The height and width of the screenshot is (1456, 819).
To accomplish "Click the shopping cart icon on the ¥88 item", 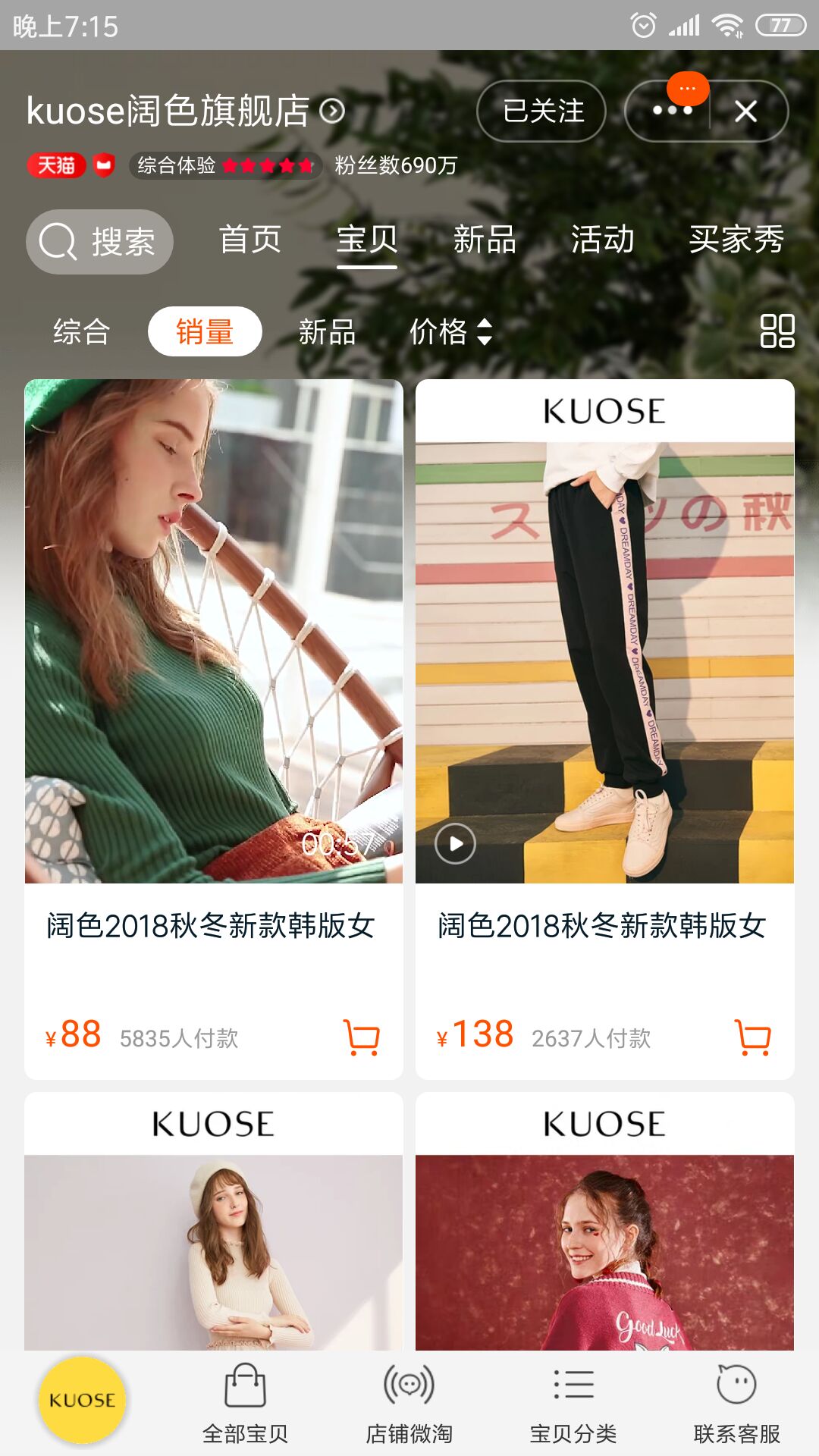I will pos(362,1037).
